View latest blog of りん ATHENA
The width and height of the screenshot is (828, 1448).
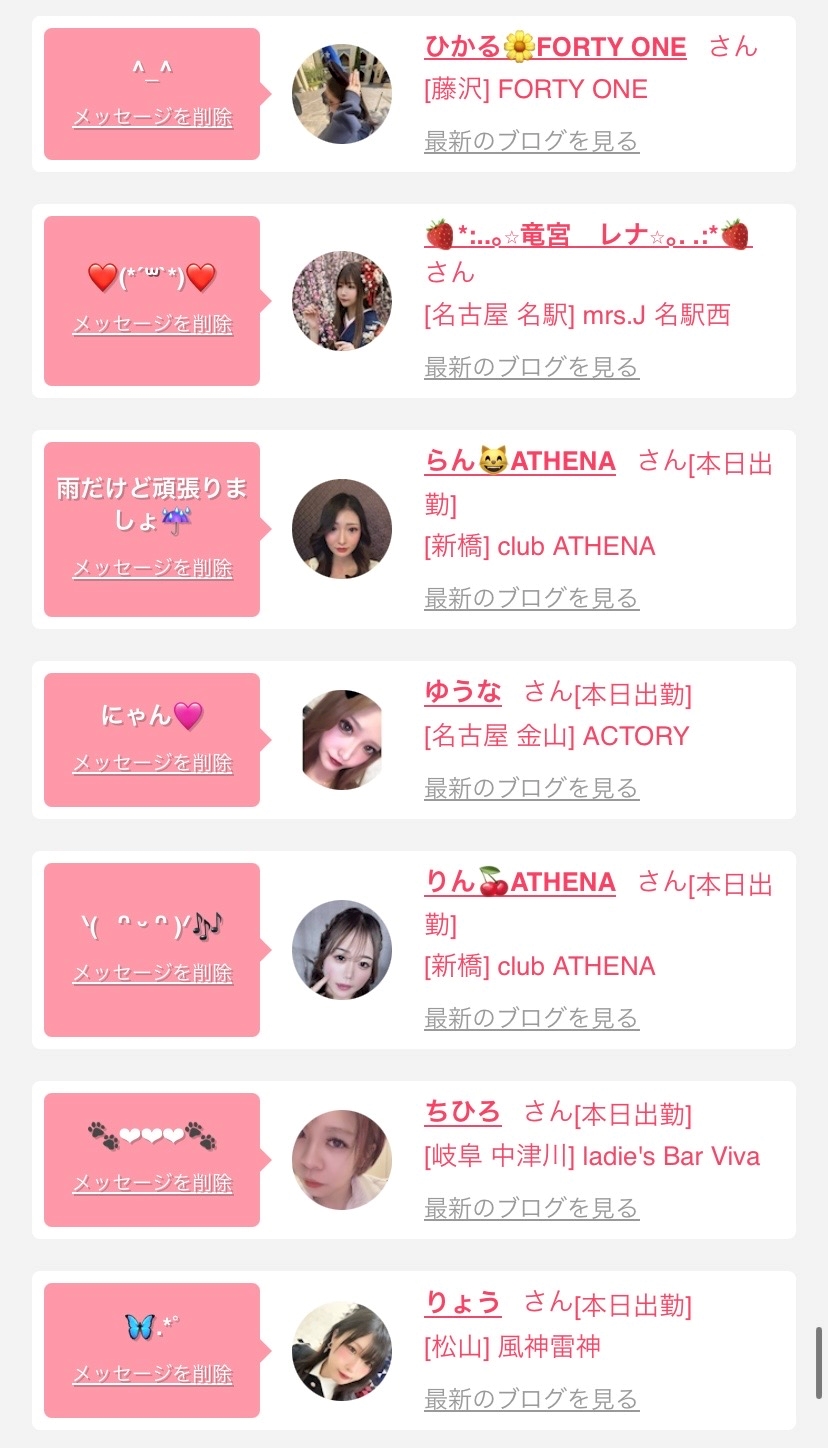[x=531, y=1018]
